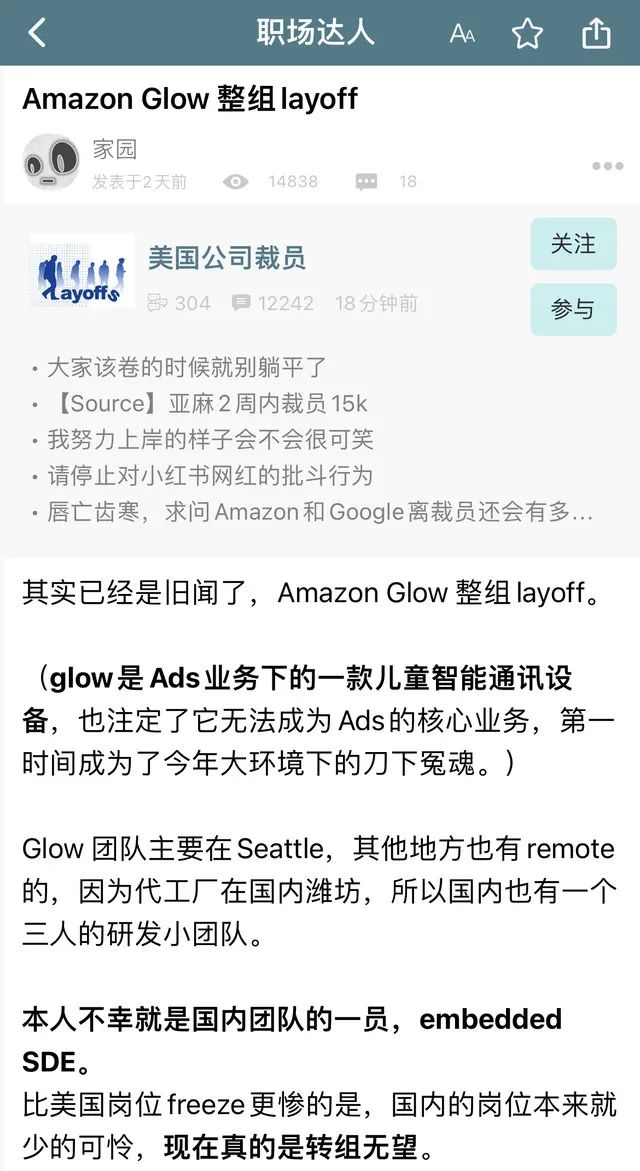
Task: Share this post
Action: (596, 34)
